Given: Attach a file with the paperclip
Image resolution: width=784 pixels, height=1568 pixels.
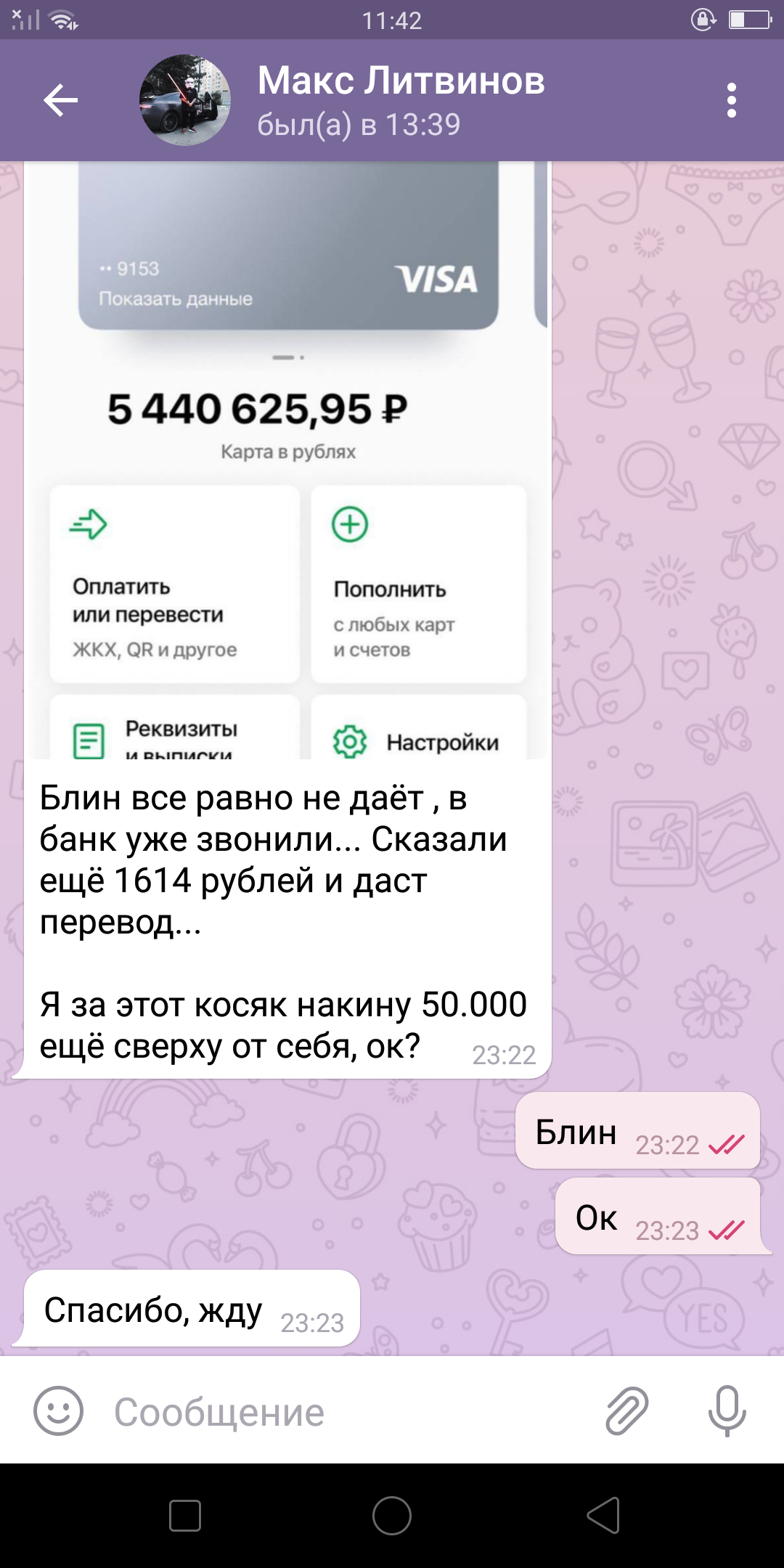Looking at the screenshot, I should pos(626,1410).
